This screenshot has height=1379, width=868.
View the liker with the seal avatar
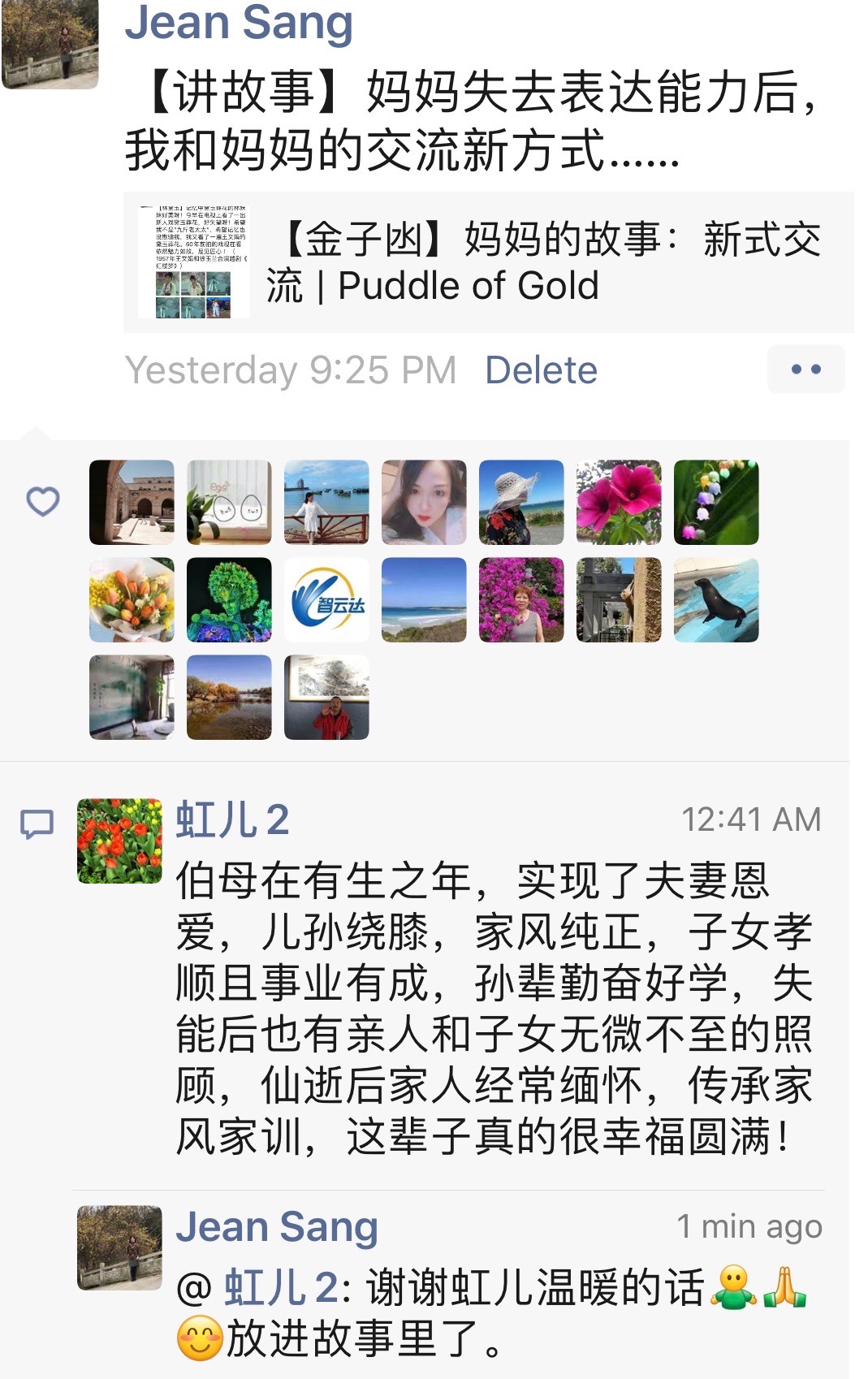tap(715, 600)
